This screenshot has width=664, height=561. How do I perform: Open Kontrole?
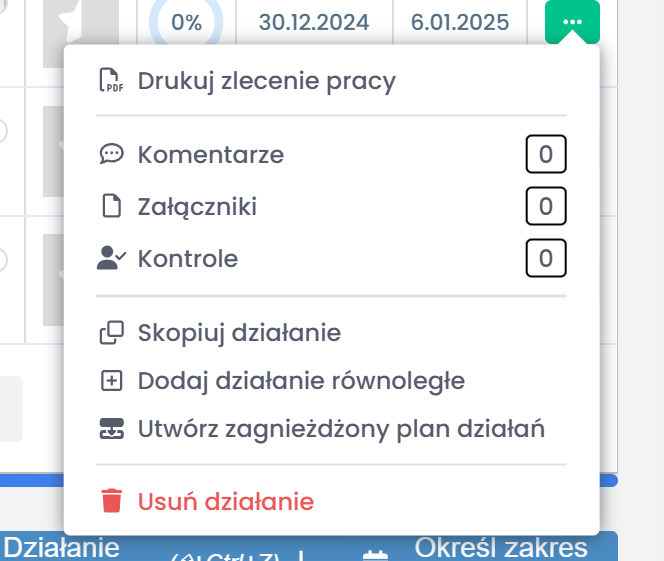(x=188, y=259)
